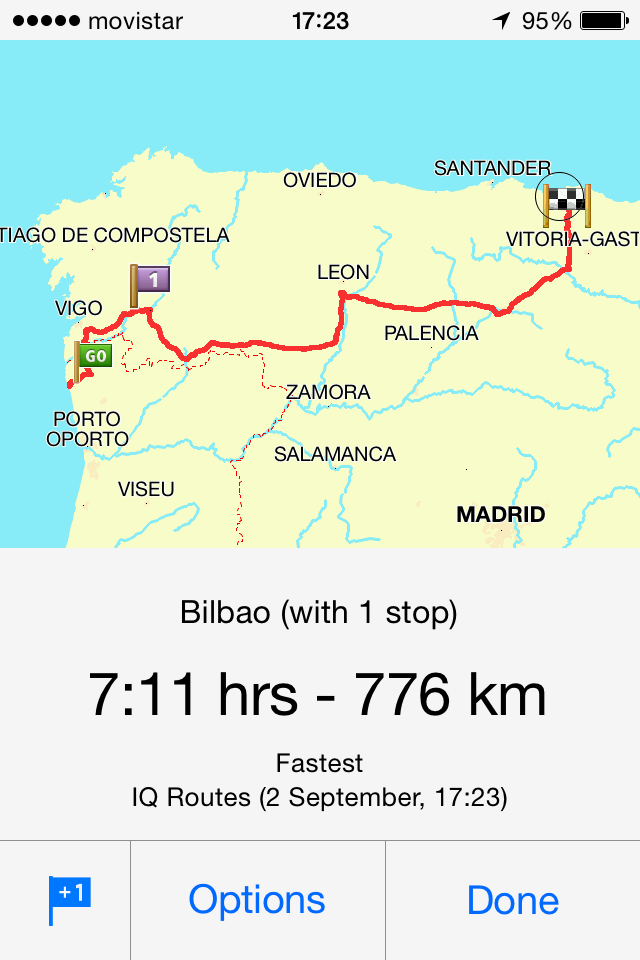Screen dimensions: 640x960
Task: Tap Done to confirm the route
Action: tap(512, 900)
